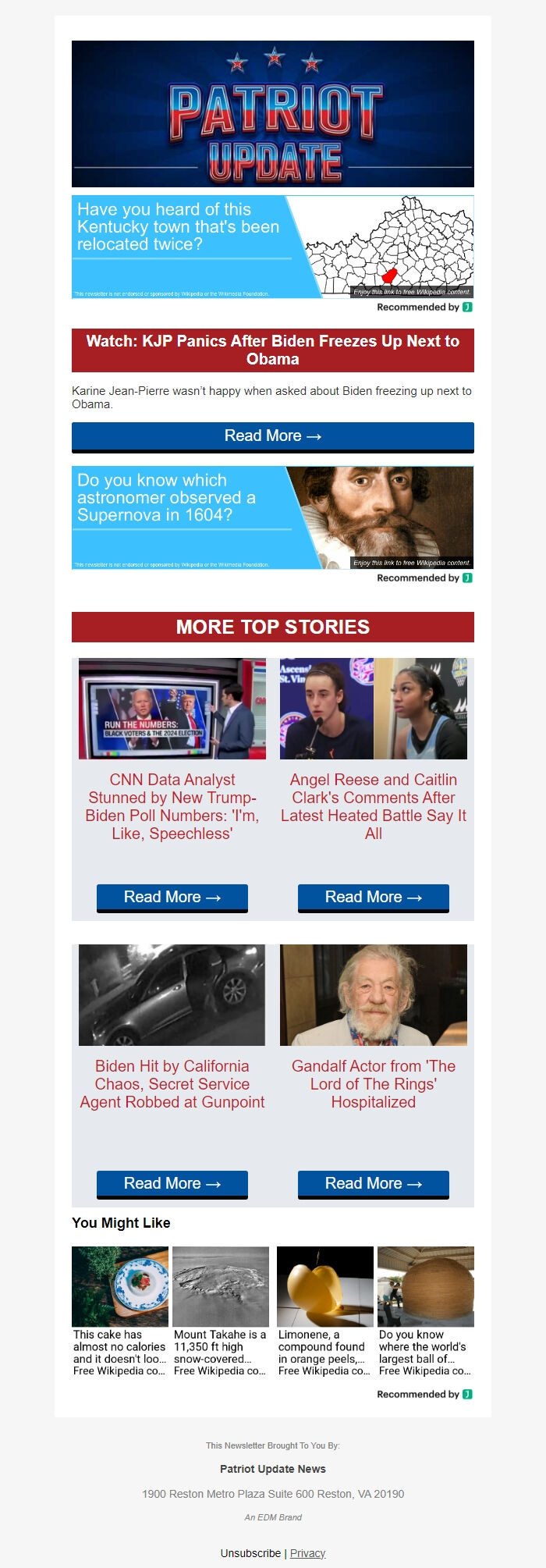The width and height of the screenshot is (546, 1568).
Task: Tap the Gandalf actor story photo
Action: pyautogui.click(x=374, y=995)
